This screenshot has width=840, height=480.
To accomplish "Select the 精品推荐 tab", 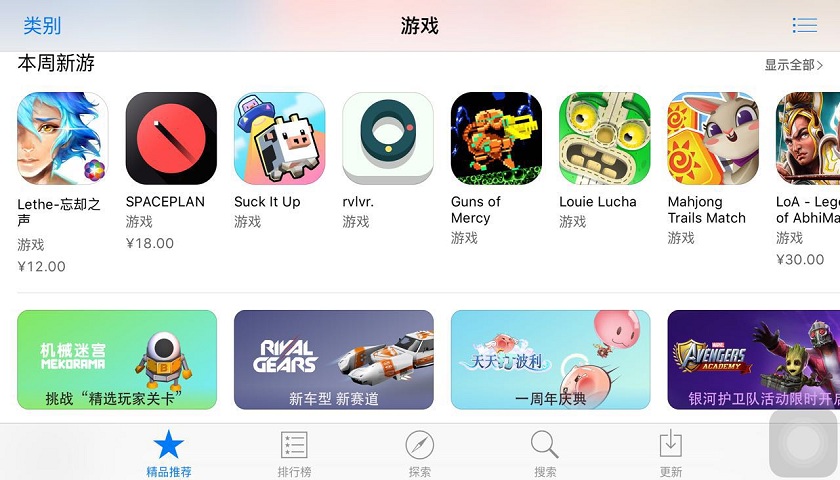I will click(x=168, y=452).
